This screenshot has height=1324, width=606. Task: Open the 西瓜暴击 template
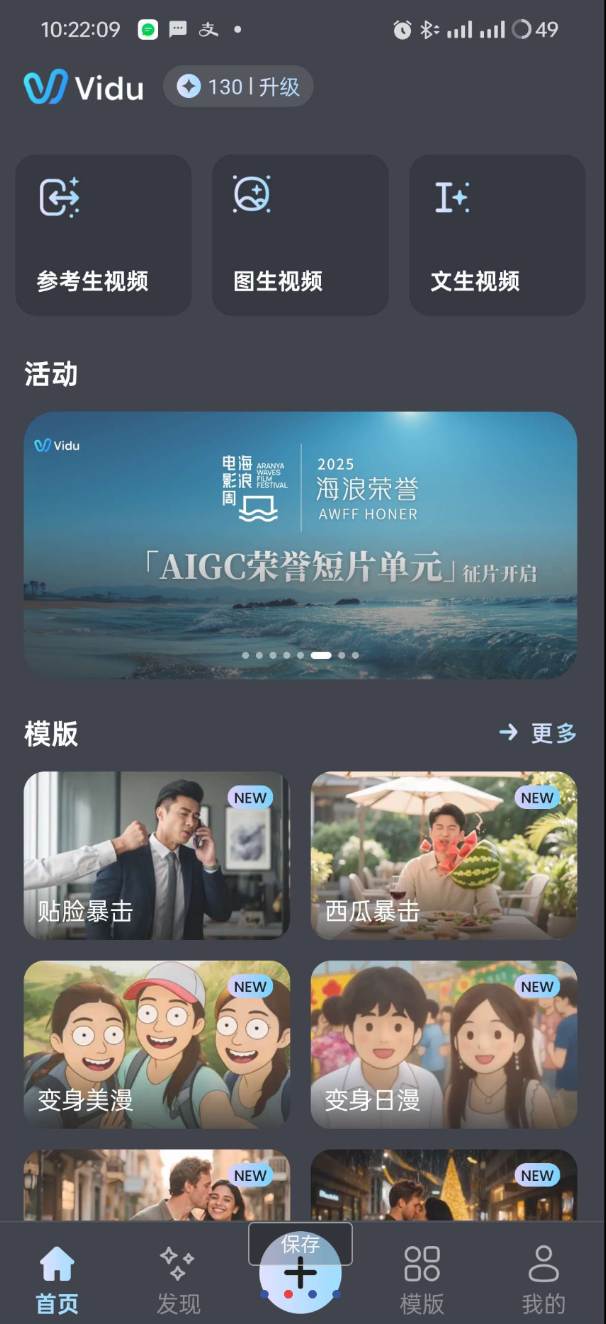(x=444, y=855)
